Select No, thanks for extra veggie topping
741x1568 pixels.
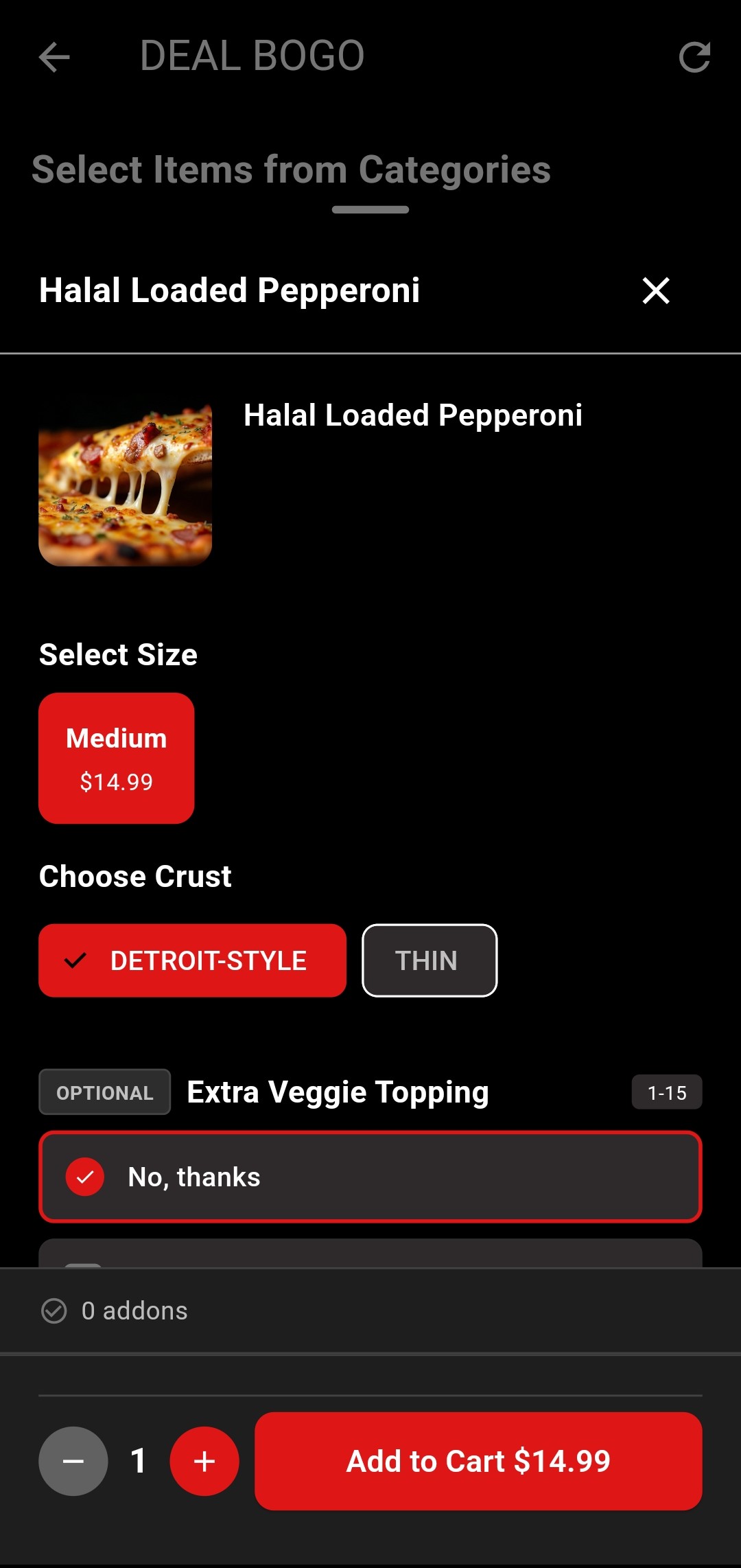click(370, 1177)
